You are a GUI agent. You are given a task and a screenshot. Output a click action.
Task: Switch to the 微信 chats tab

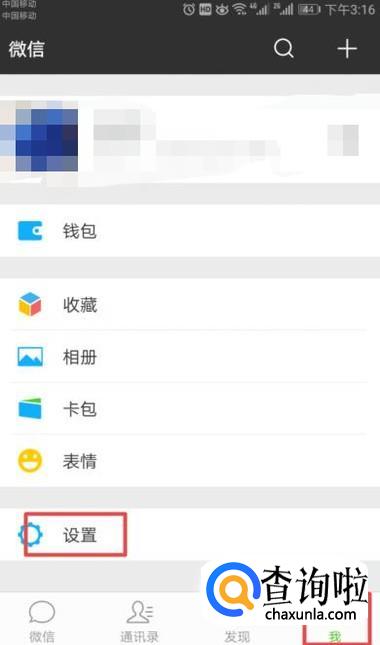(42, 620)
